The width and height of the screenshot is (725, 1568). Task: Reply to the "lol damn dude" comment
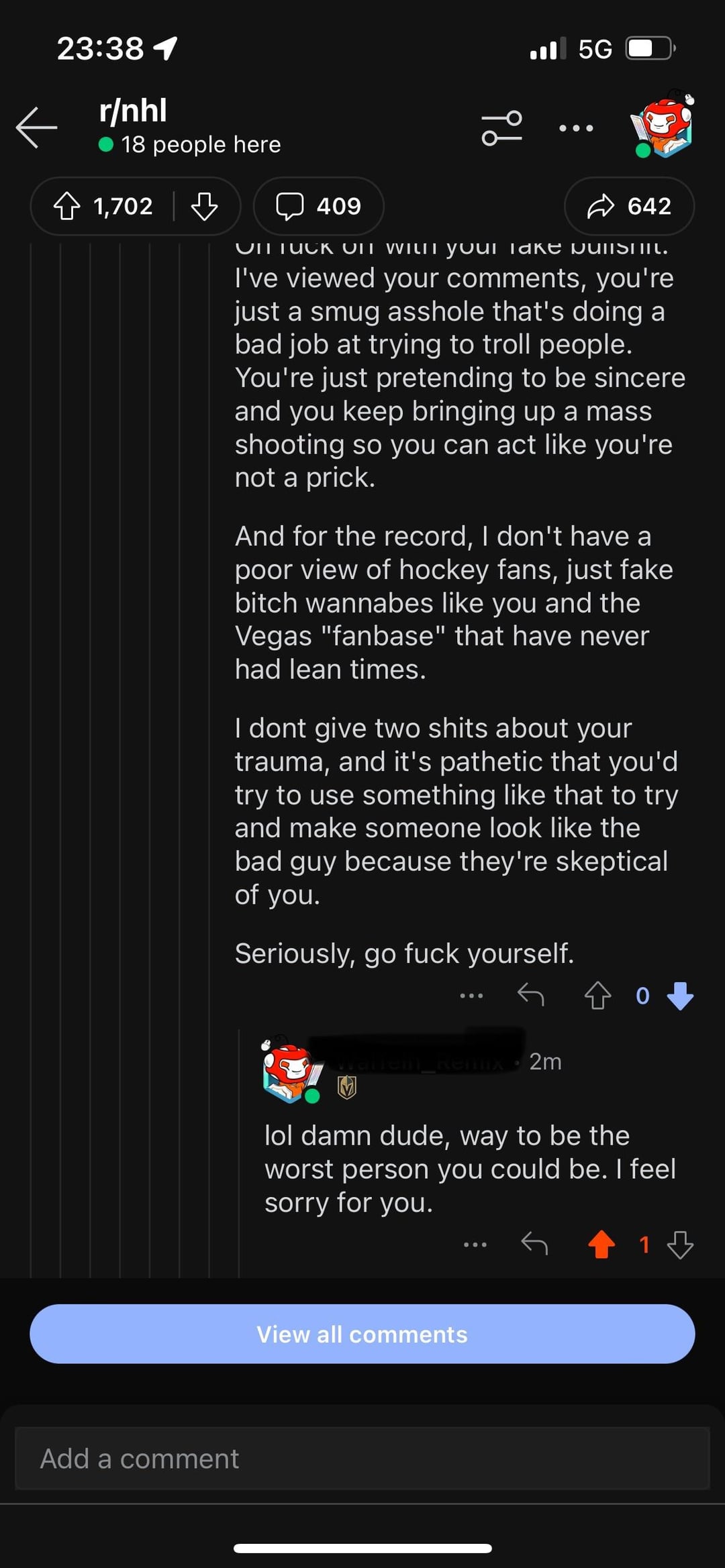(x=534, y=1245)
